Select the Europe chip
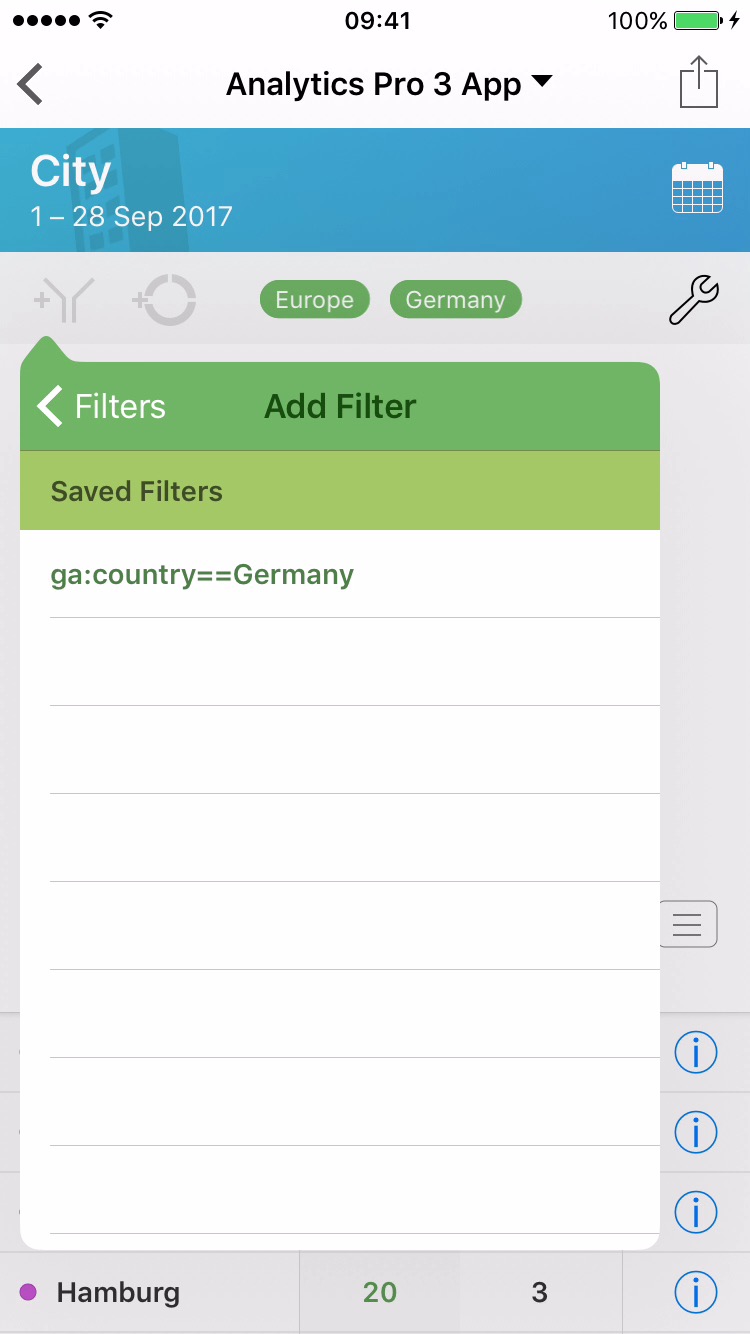Viewport: 750px width, 1334px height. [314, 300]
